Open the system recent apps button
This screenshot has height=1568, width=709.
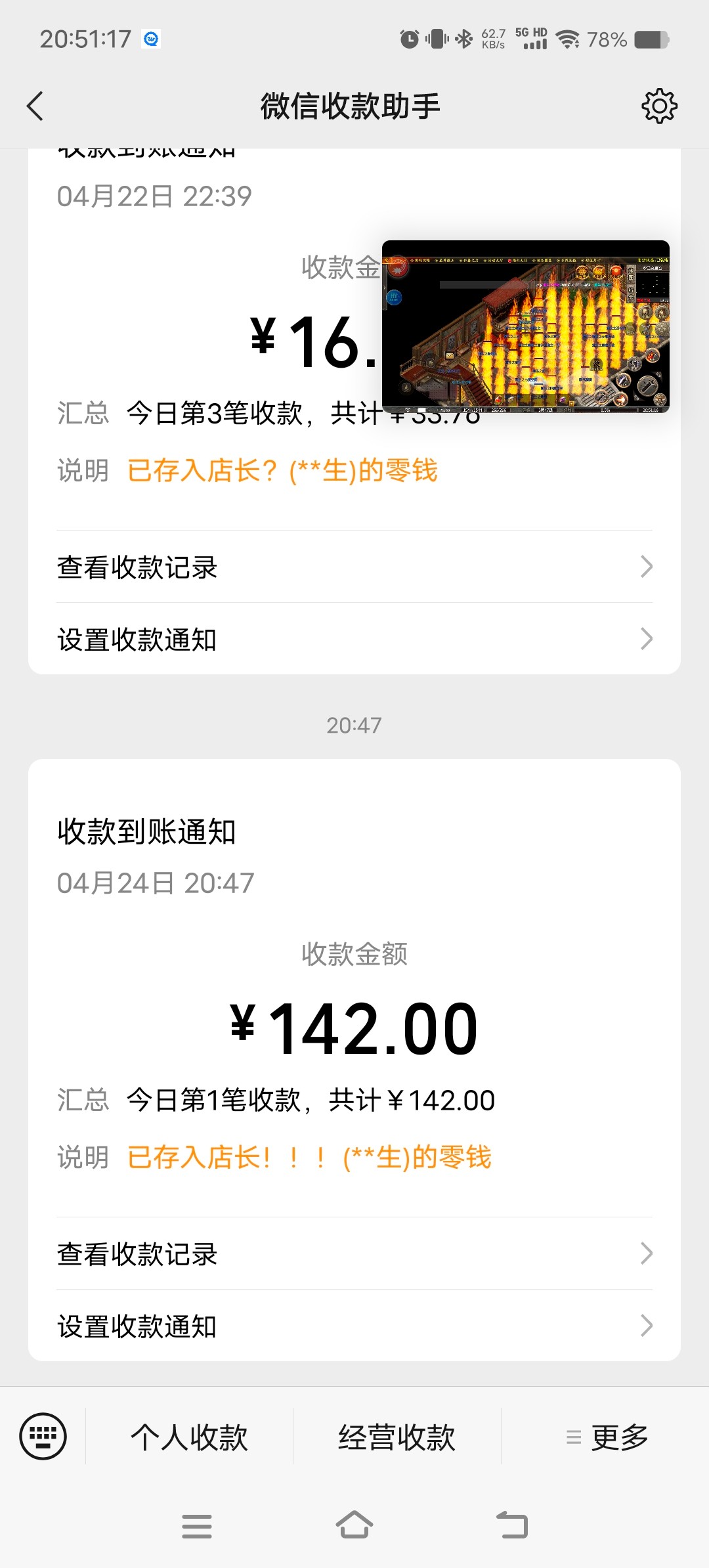[x=197, y=1526]
